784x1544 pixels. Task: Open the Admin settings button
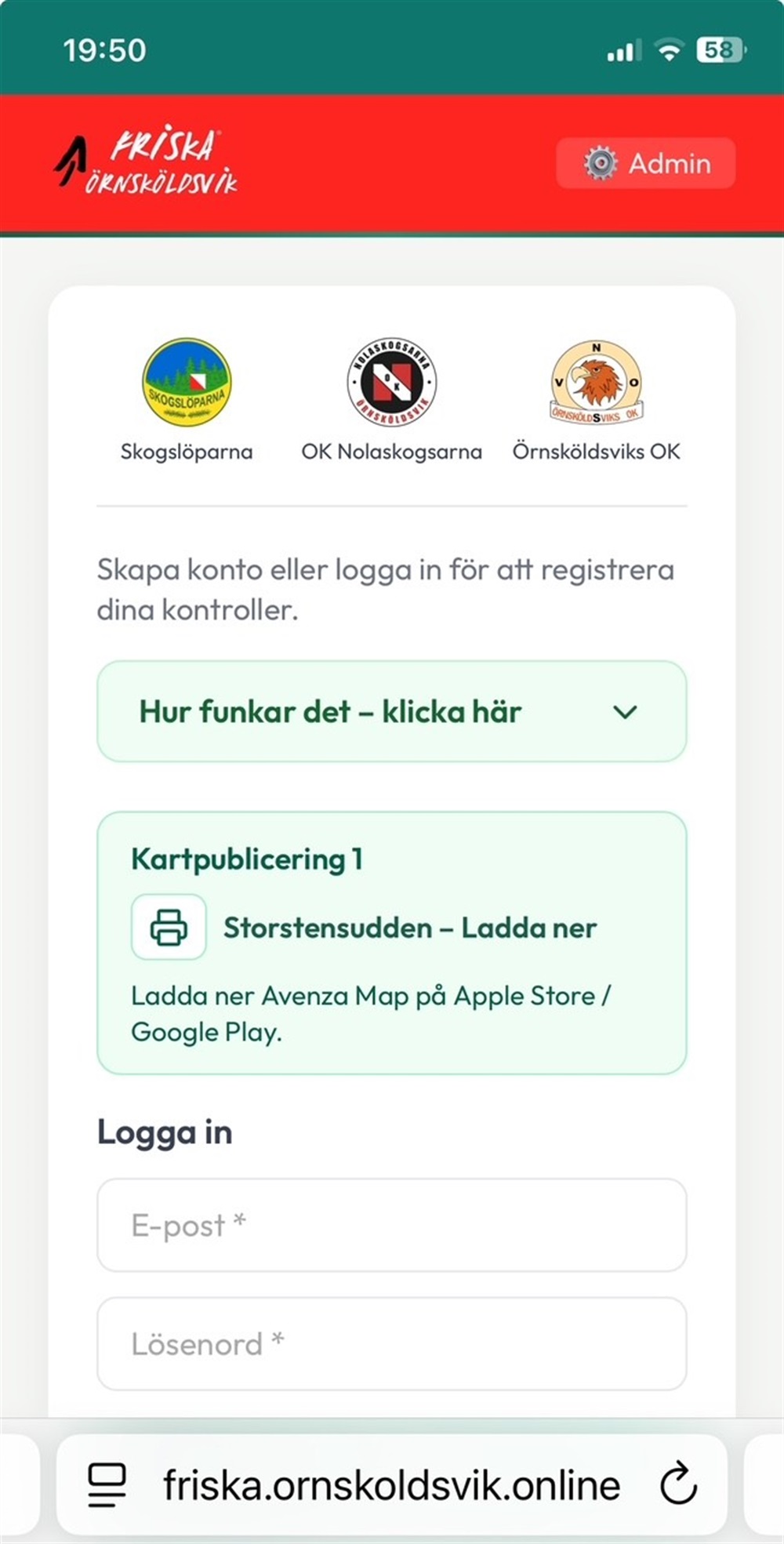click(645, 163)
